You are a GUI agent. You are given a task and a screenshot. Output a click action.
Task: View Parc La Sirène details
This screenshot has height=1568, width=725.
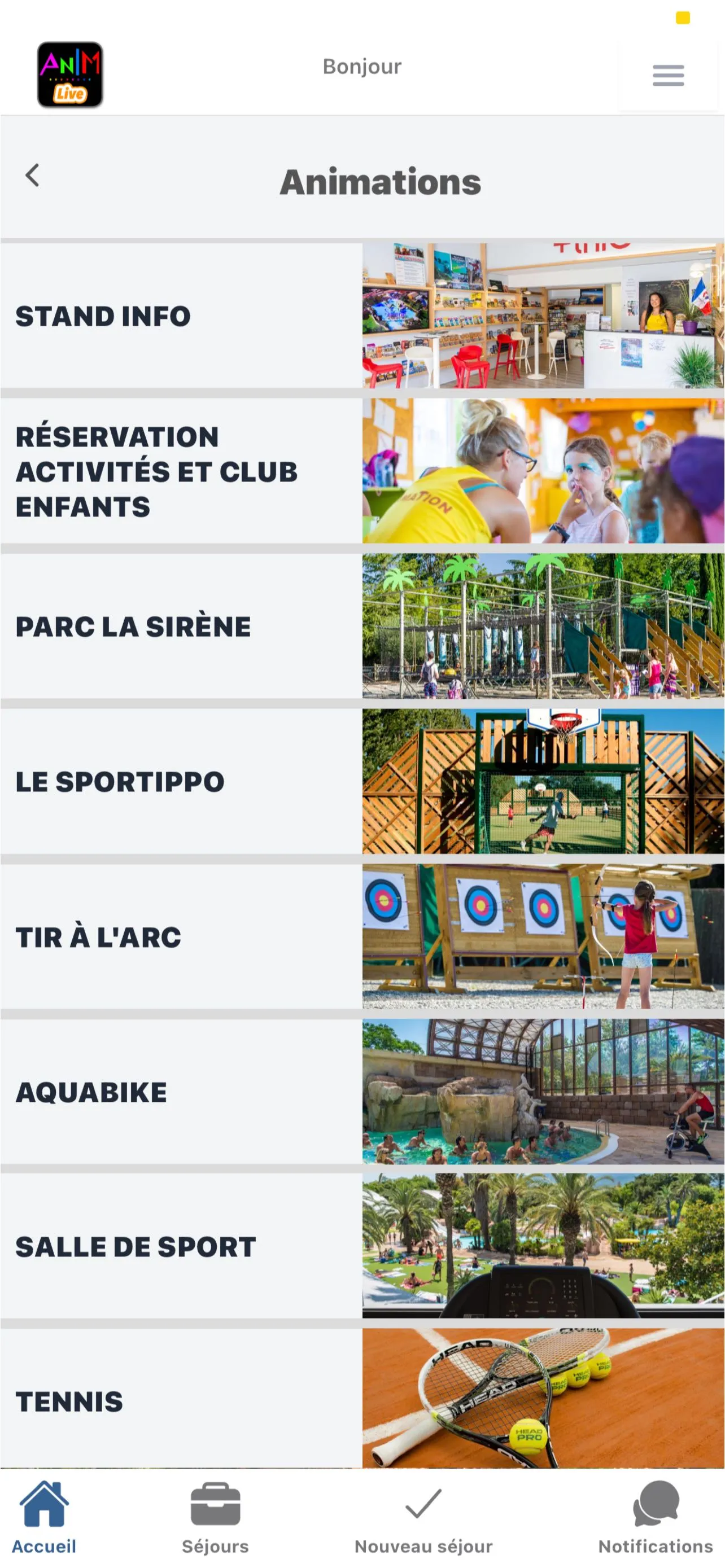click(362, 626)
